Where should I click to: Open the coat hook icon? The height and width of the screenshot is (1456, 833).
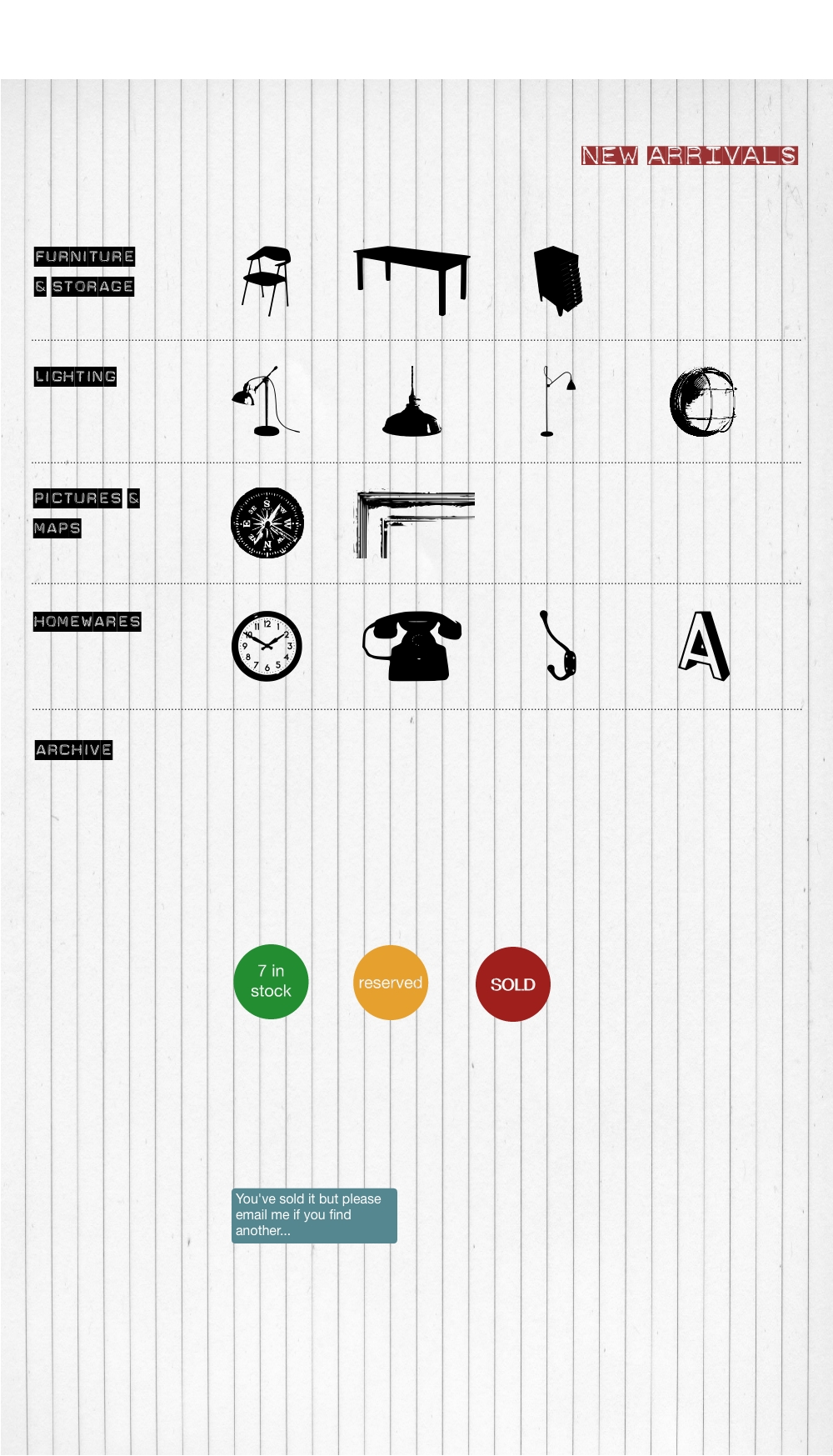click(x=557, y=646)
